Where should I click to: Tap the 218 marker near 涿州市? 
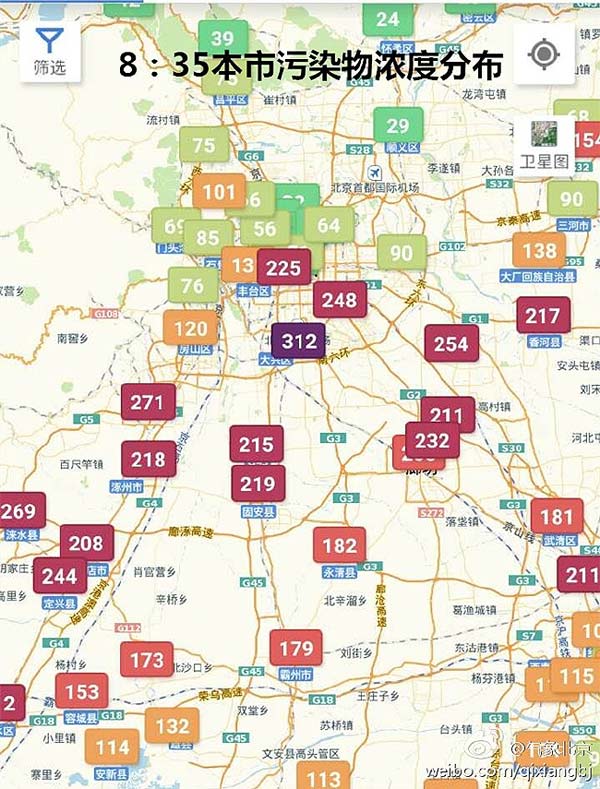pyautogui.click(x=148, y=459)
